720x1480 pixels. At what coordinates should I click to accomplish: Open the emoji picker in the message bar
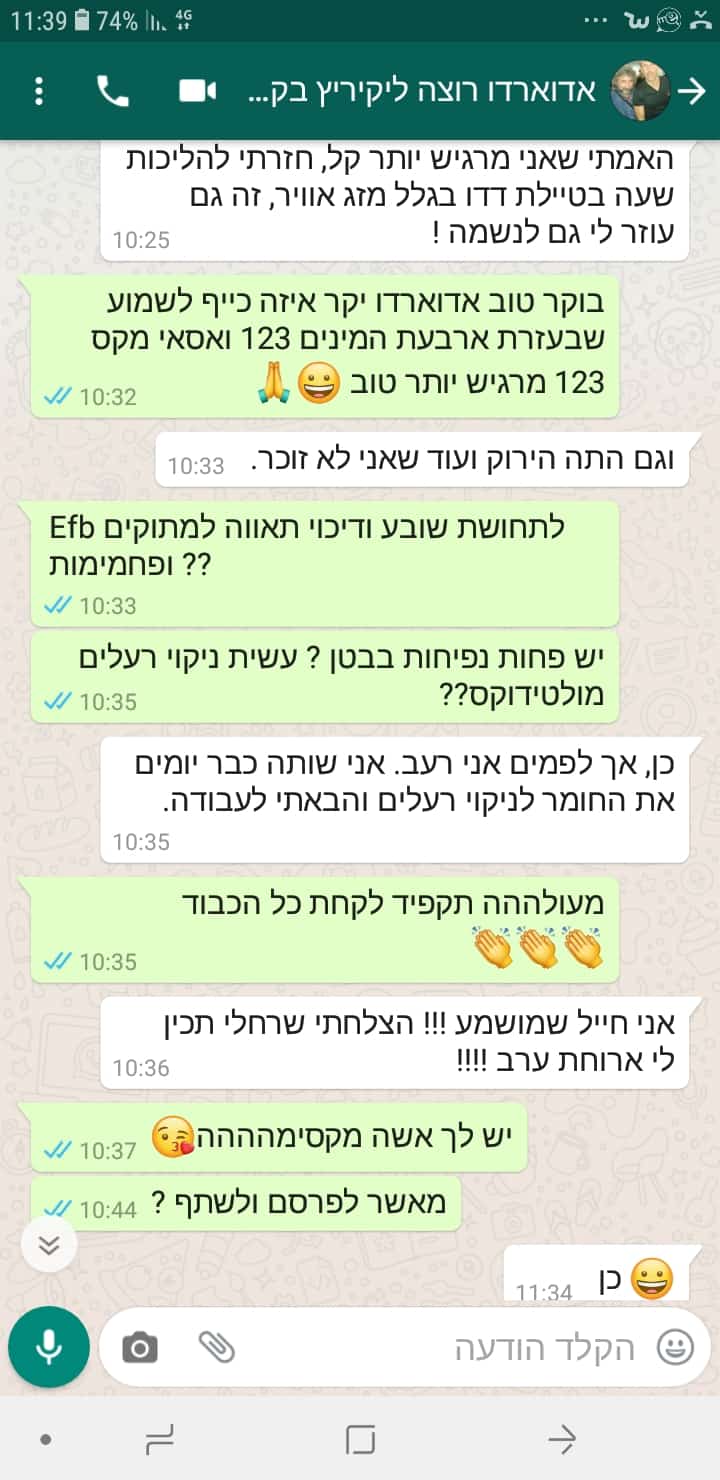click(676, 1347)
